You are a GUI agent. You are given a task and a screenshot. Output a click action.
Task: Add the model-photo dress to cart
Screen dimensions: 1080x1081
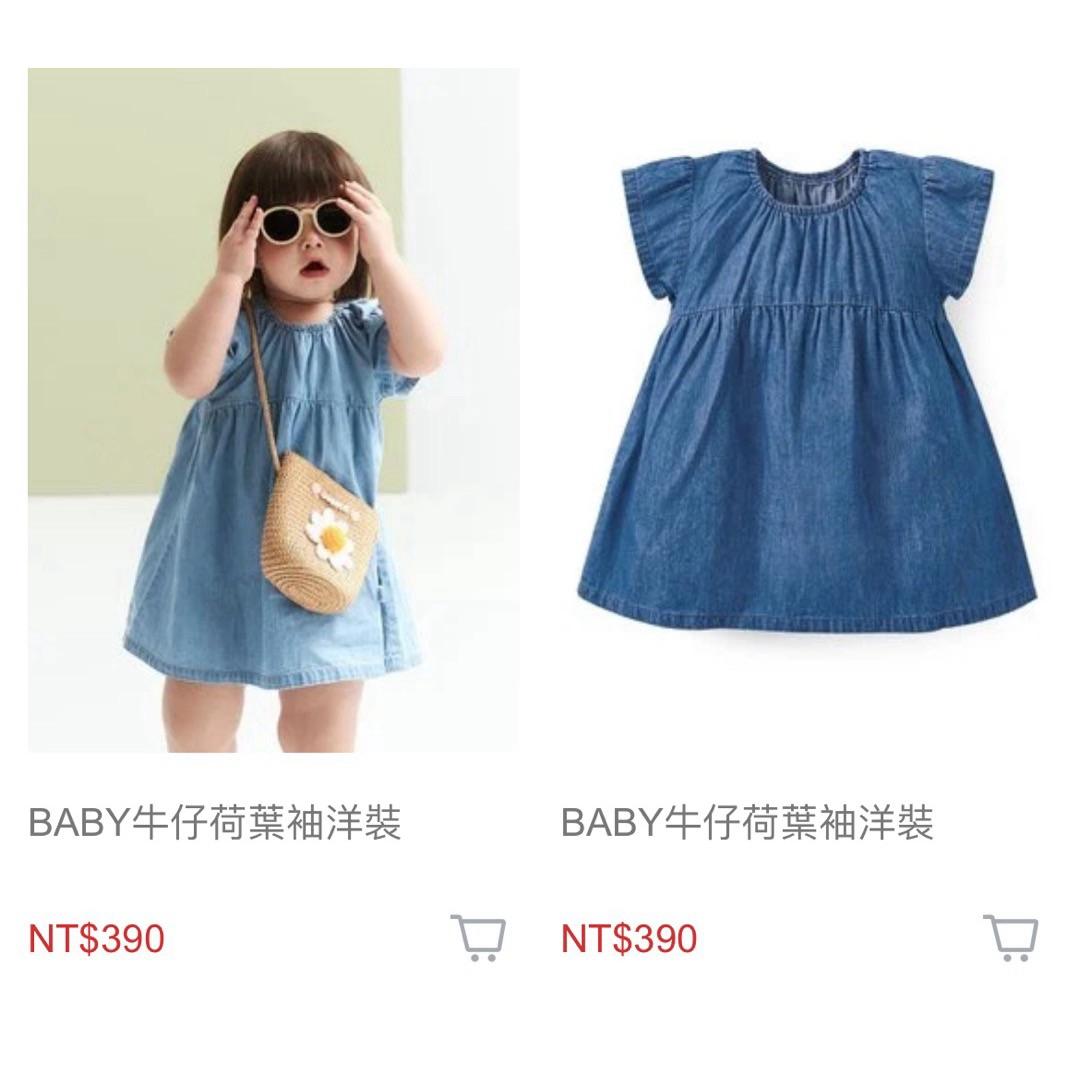tap(478, 938)
